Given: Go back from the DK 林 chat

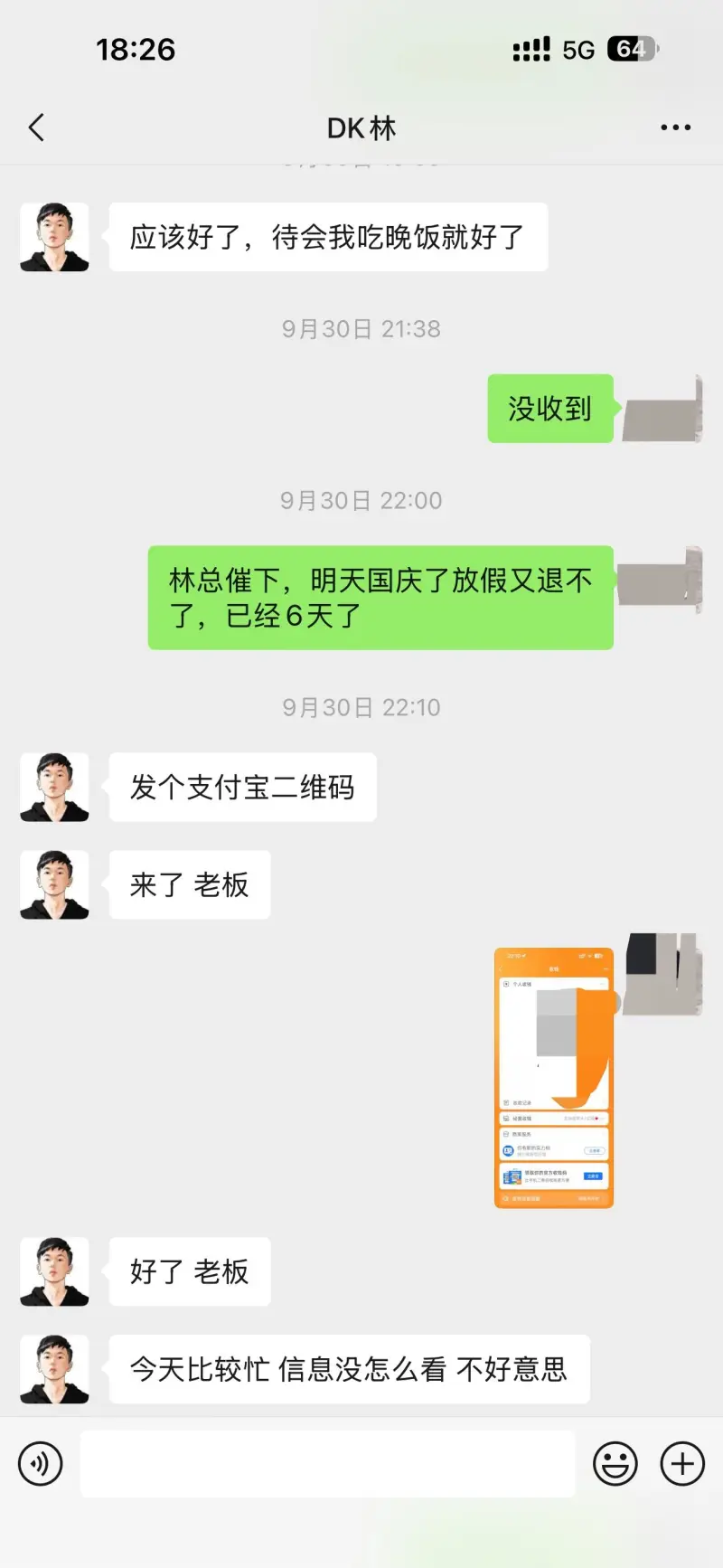Looking at the screenshot, I should click(x=37, y=128).
